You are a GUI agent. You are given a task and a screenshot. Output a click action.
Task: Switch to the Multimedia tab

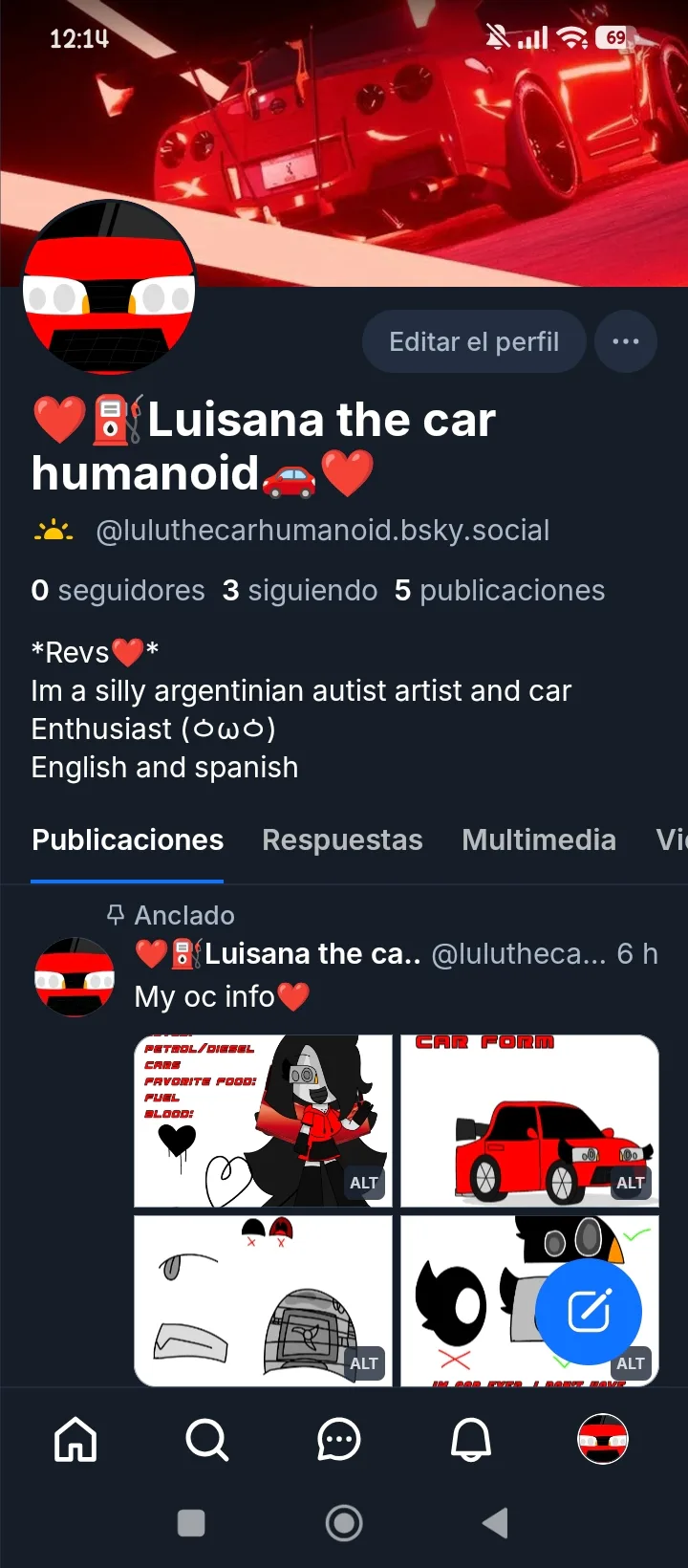pos(539,839)
